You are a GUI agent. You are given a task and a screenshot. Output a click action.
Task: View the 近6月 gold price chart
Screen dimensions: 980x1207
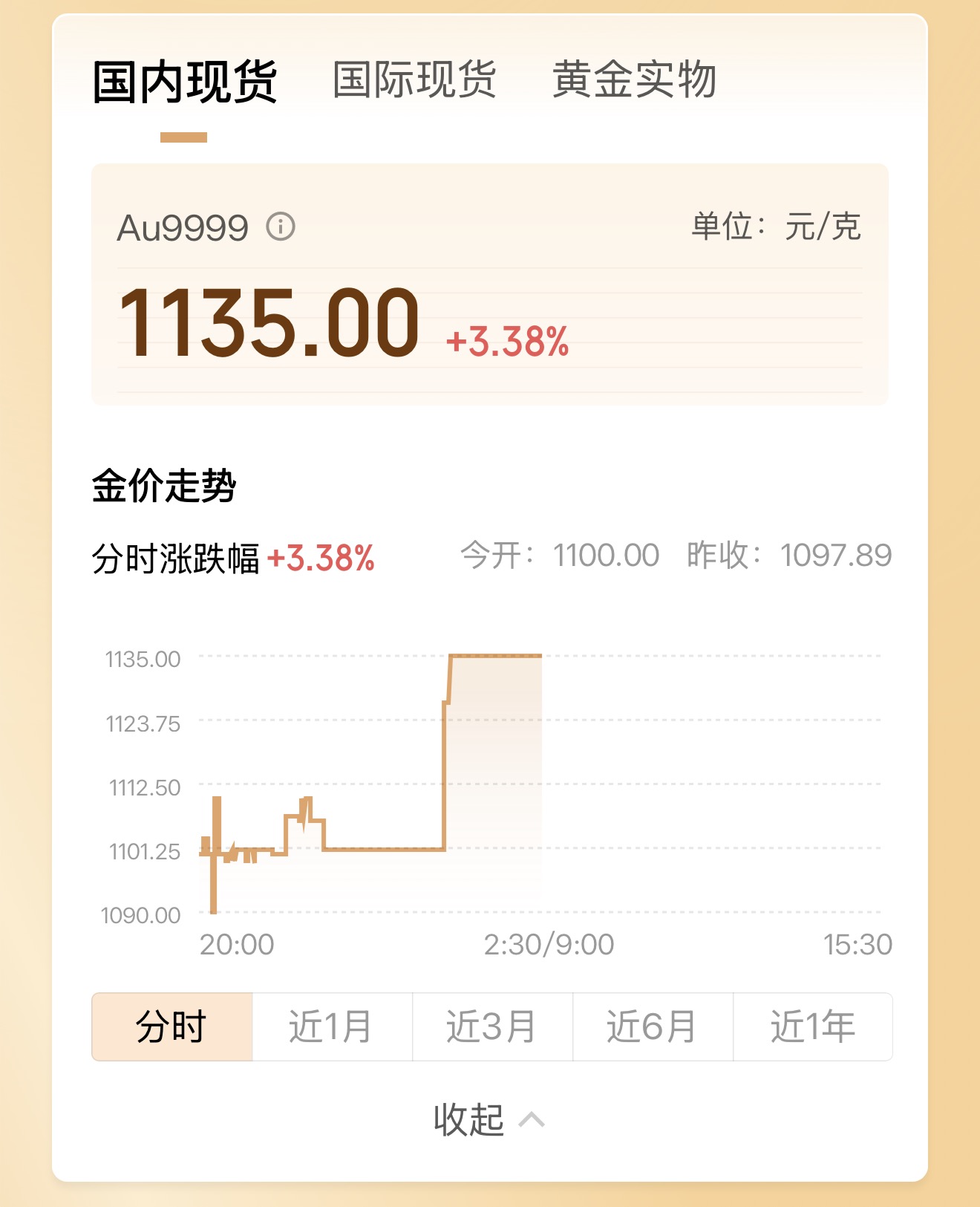(x=652, y=1027)
